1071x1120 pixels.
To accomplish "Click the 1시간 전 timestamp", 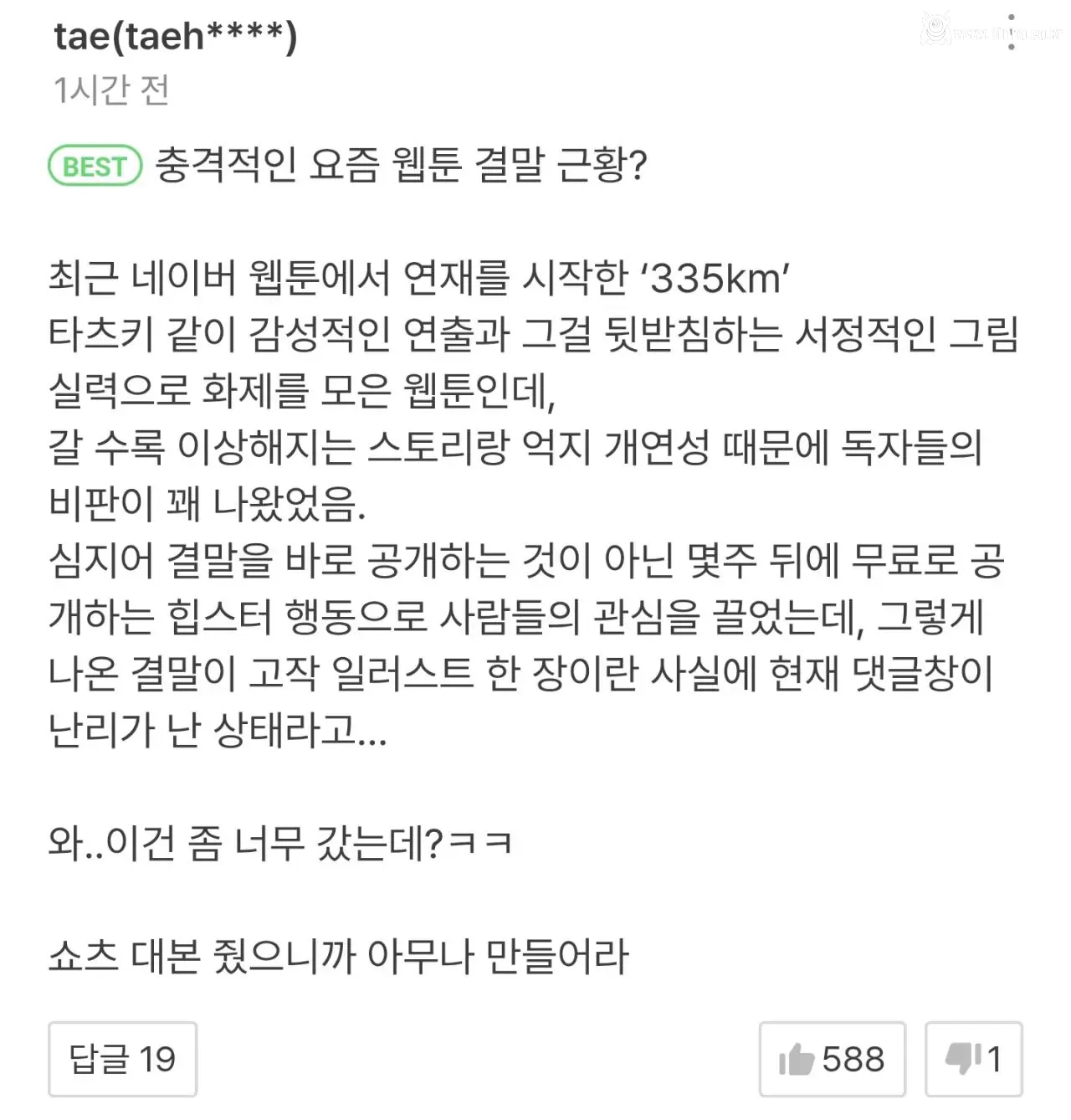I will pyautogui.click(x=109, y=90).
